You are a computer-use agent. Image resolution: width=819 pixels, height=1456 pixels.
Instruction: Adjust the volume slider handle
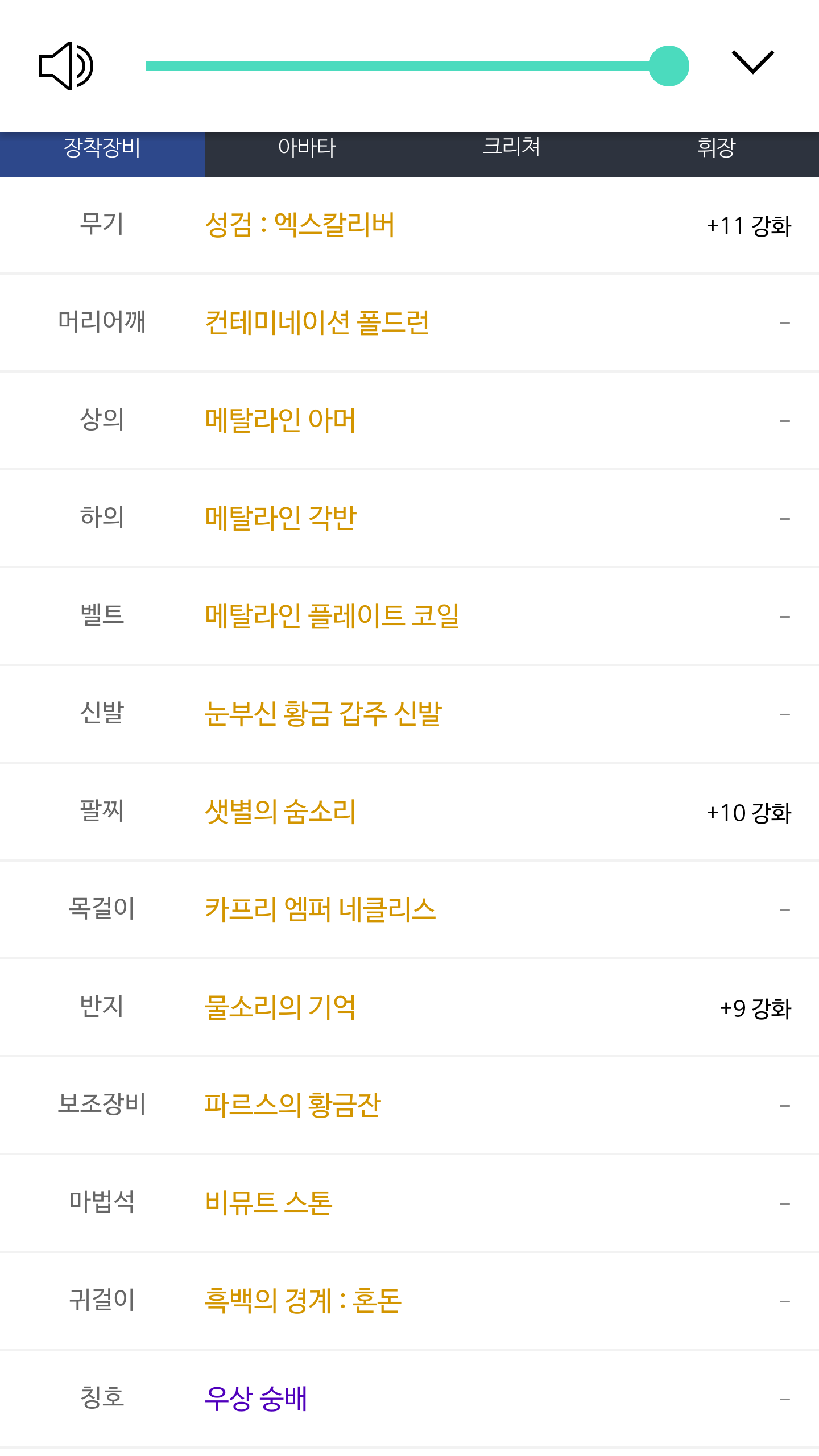[x=669, y=66]
